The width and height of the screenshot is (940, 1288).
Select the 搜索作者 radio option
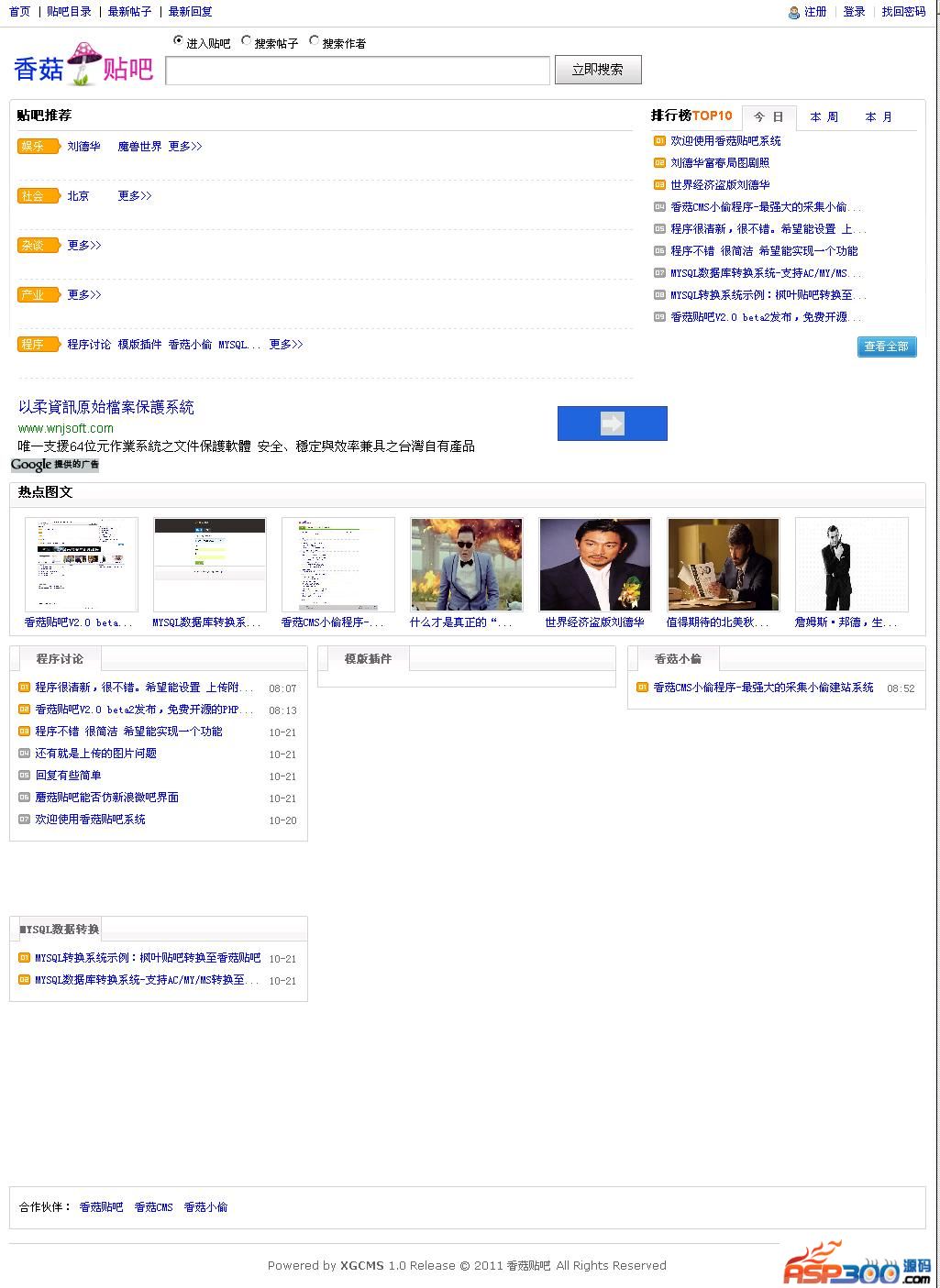click(x=315, y=41)
